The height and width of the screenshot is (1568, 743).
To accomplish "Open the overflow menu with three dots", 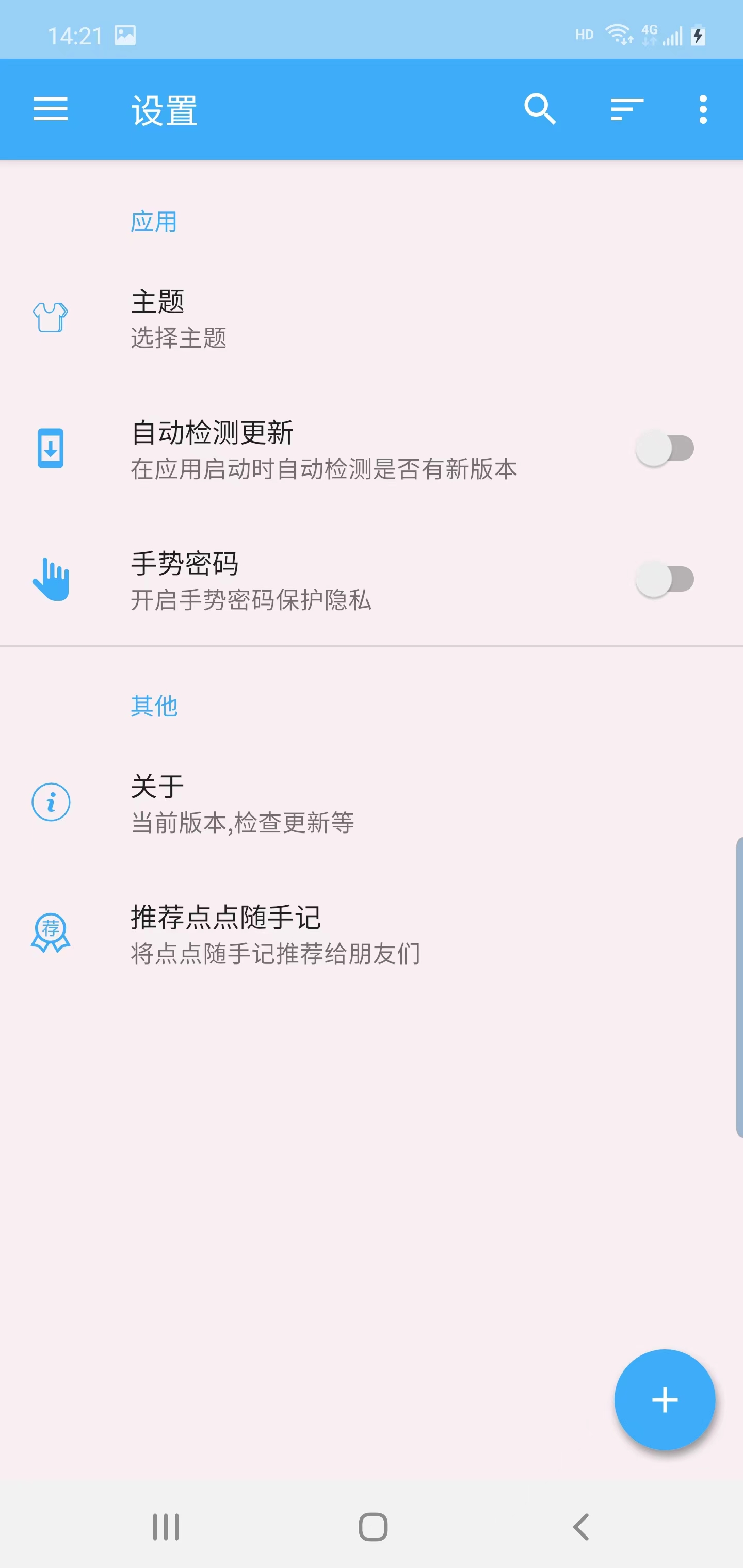I will pyautogui.click(x=704, y=109).
